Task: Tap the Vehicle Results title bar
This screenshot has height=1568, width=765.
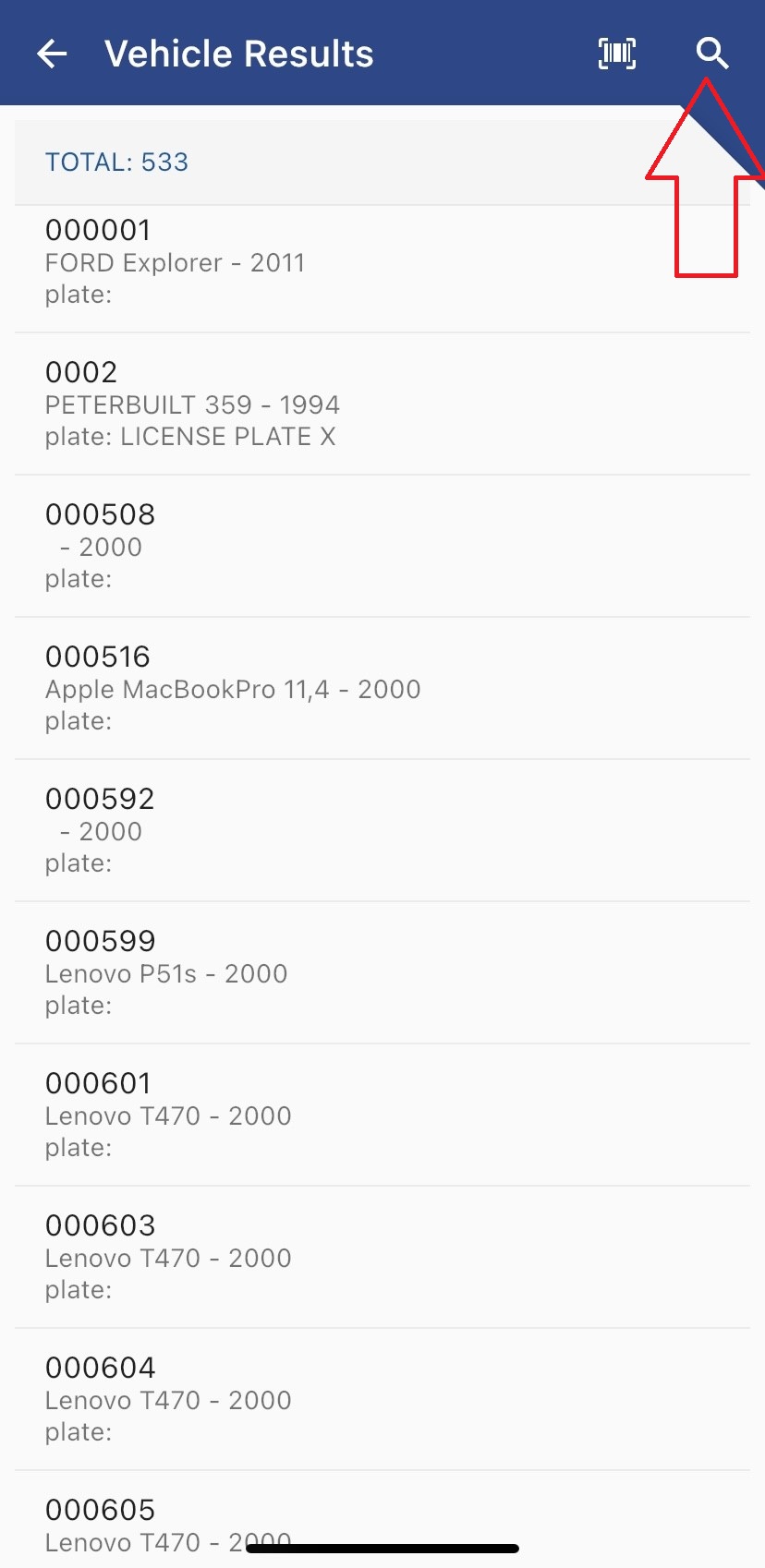Action: tap(239, 53)
